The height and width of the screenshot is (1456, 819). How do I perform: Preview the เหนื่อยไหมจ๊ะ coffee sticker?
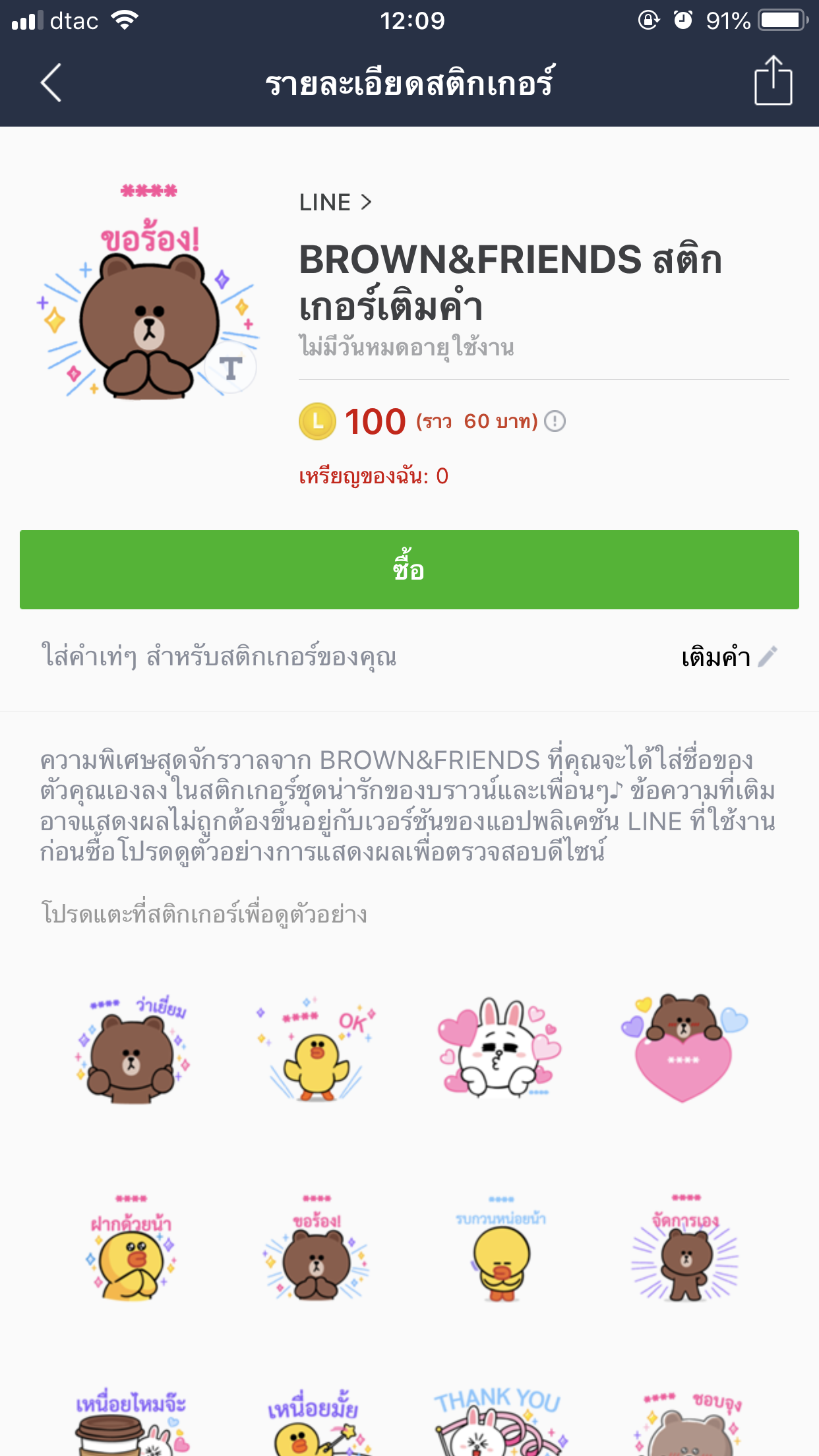[x=133, y=1423]
